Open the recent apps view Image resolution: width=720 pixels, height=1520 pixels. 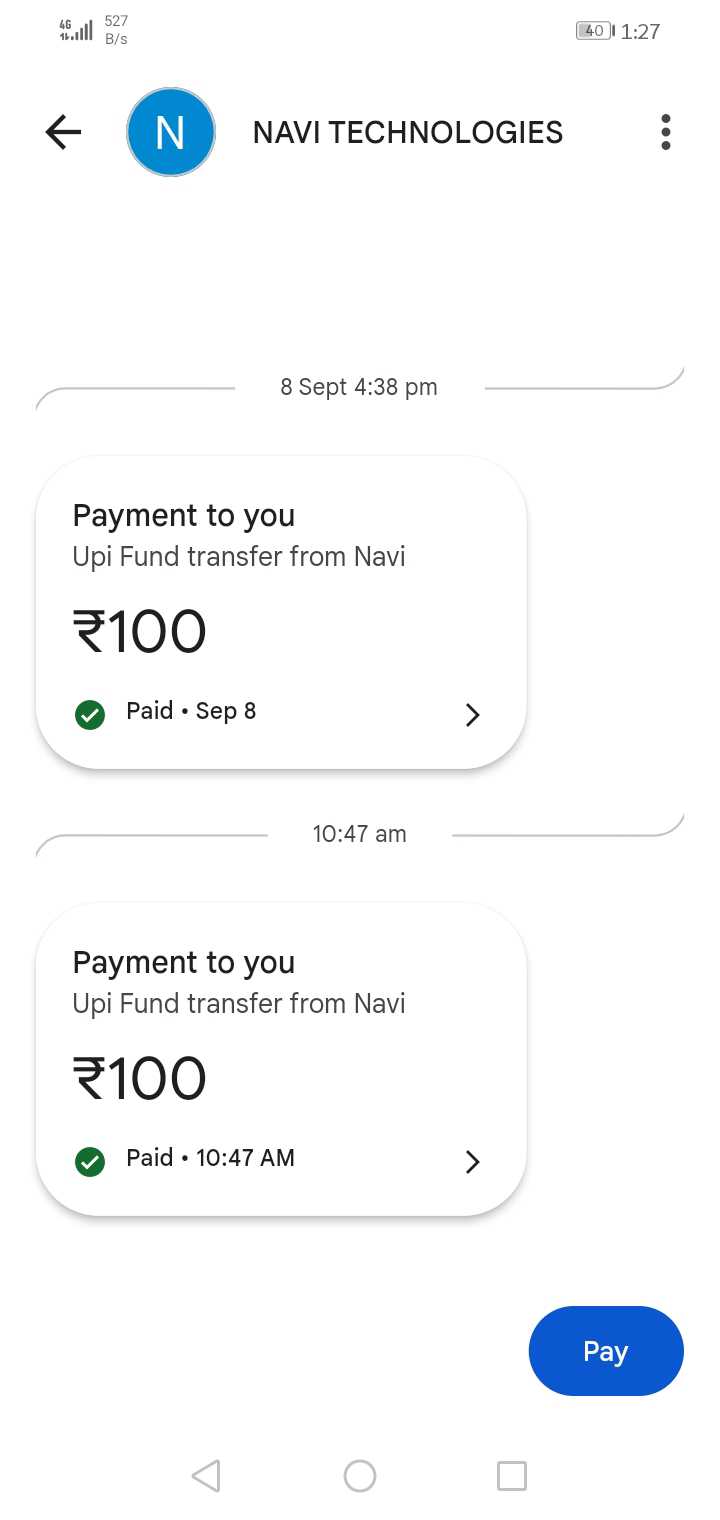512,1476
